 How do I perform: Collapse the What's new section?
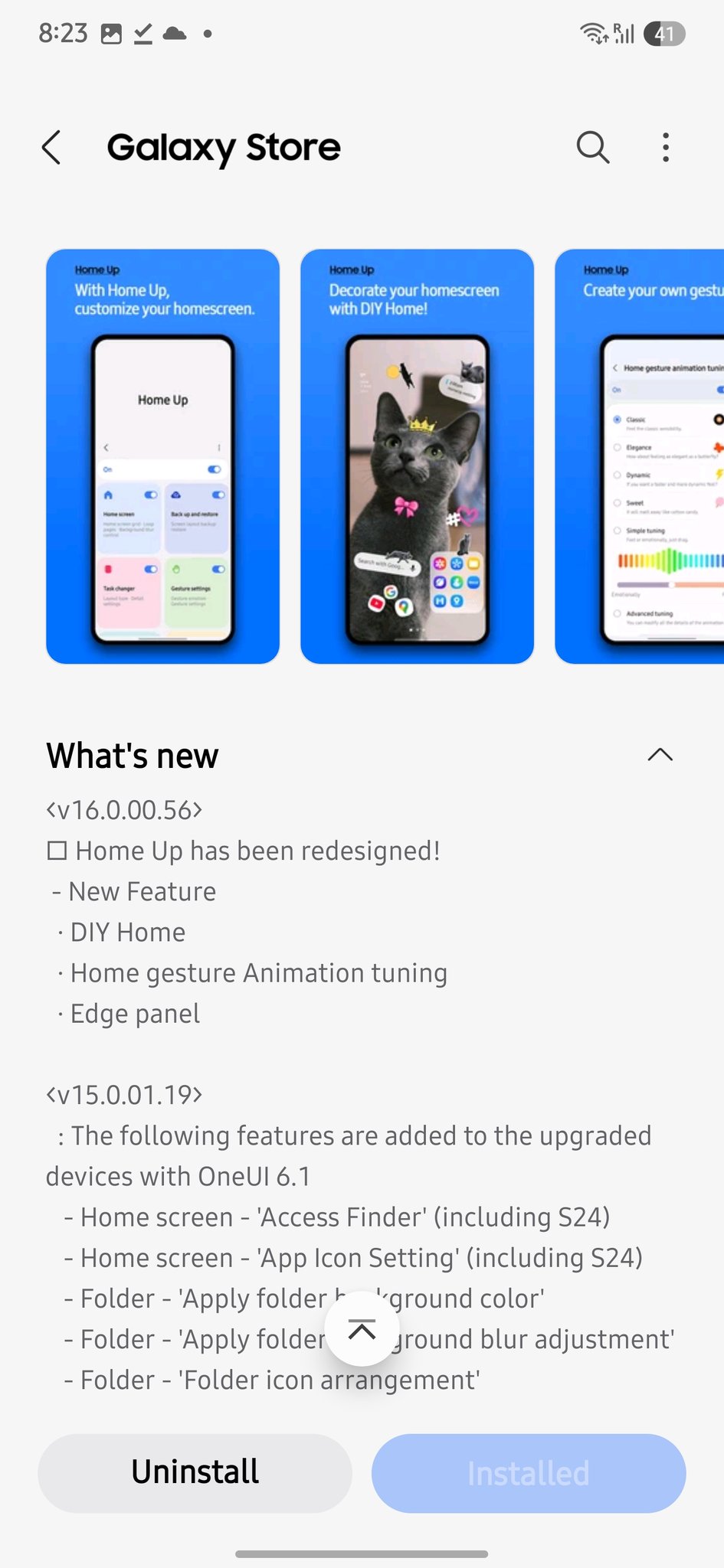660,755
